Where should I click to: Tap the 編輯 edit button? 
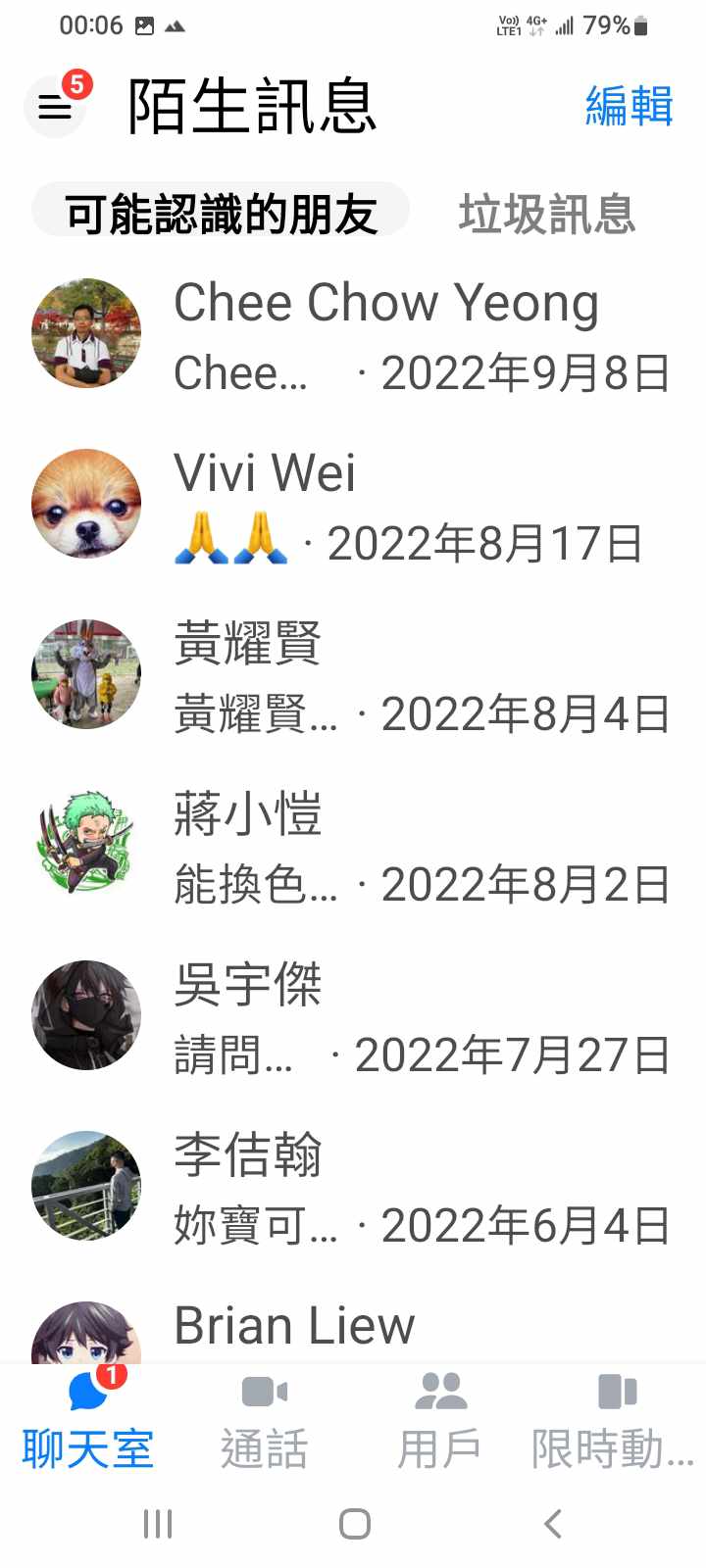point(629,106)
